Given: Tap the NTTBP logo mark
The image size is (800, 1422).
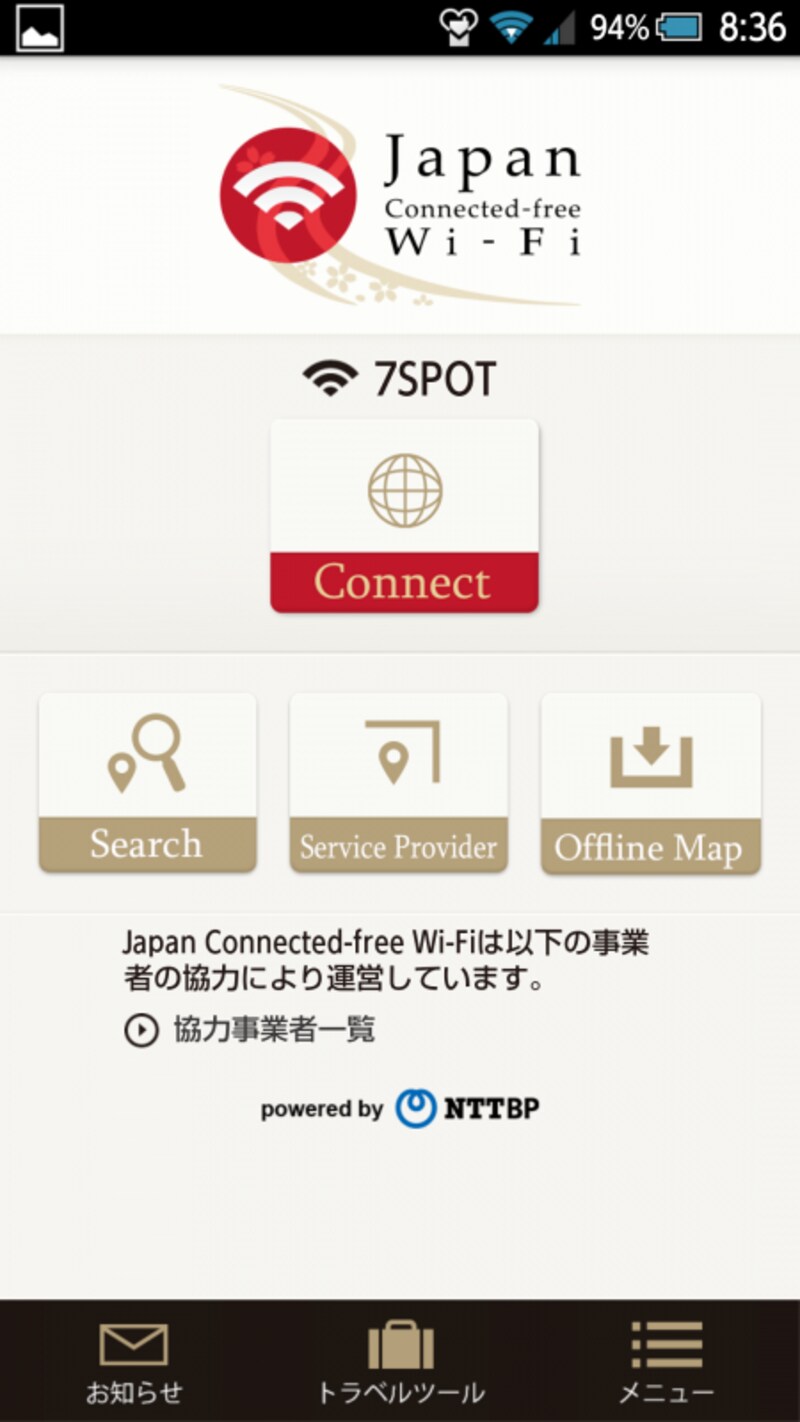Looking at the screenshot, I should (417, 1108).
